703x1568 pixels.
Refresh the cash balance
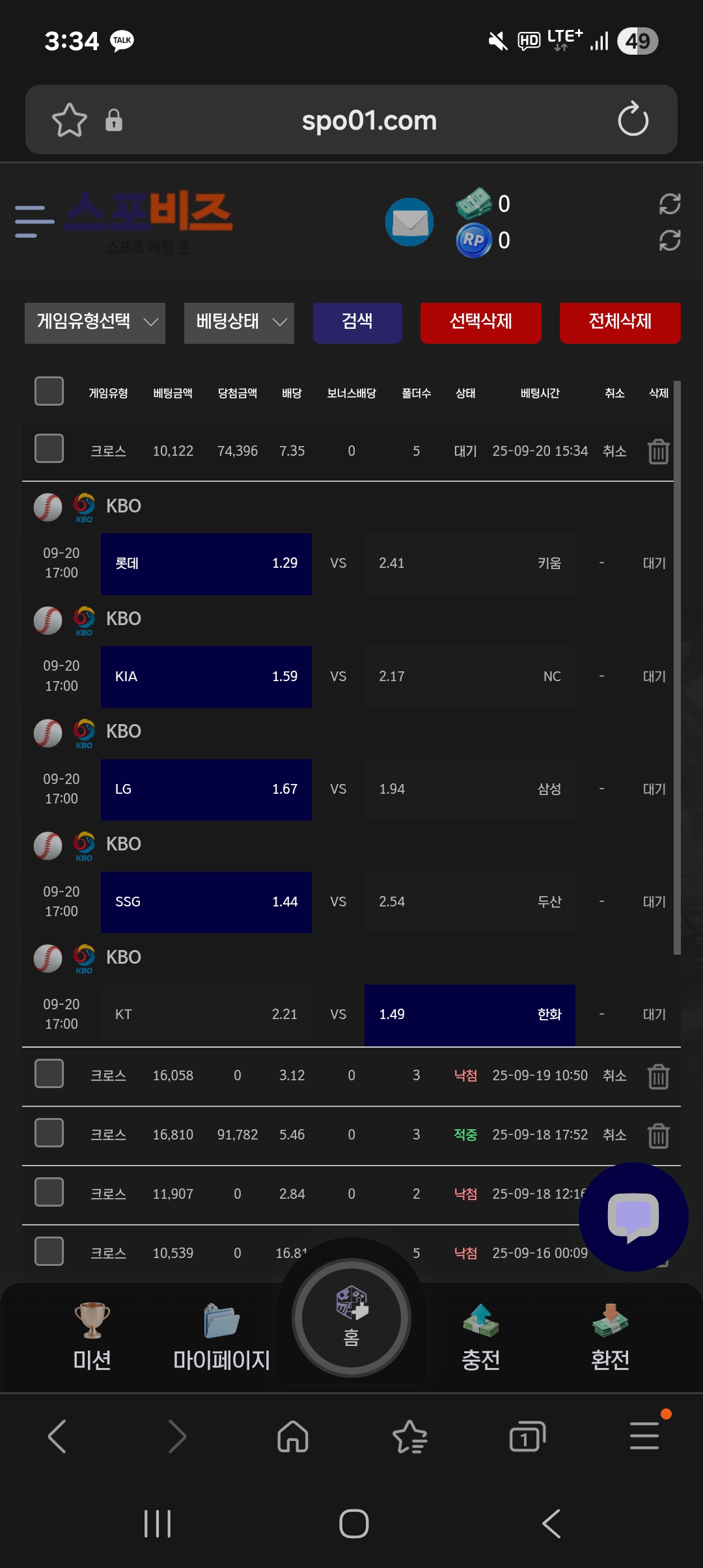point(669,204)
